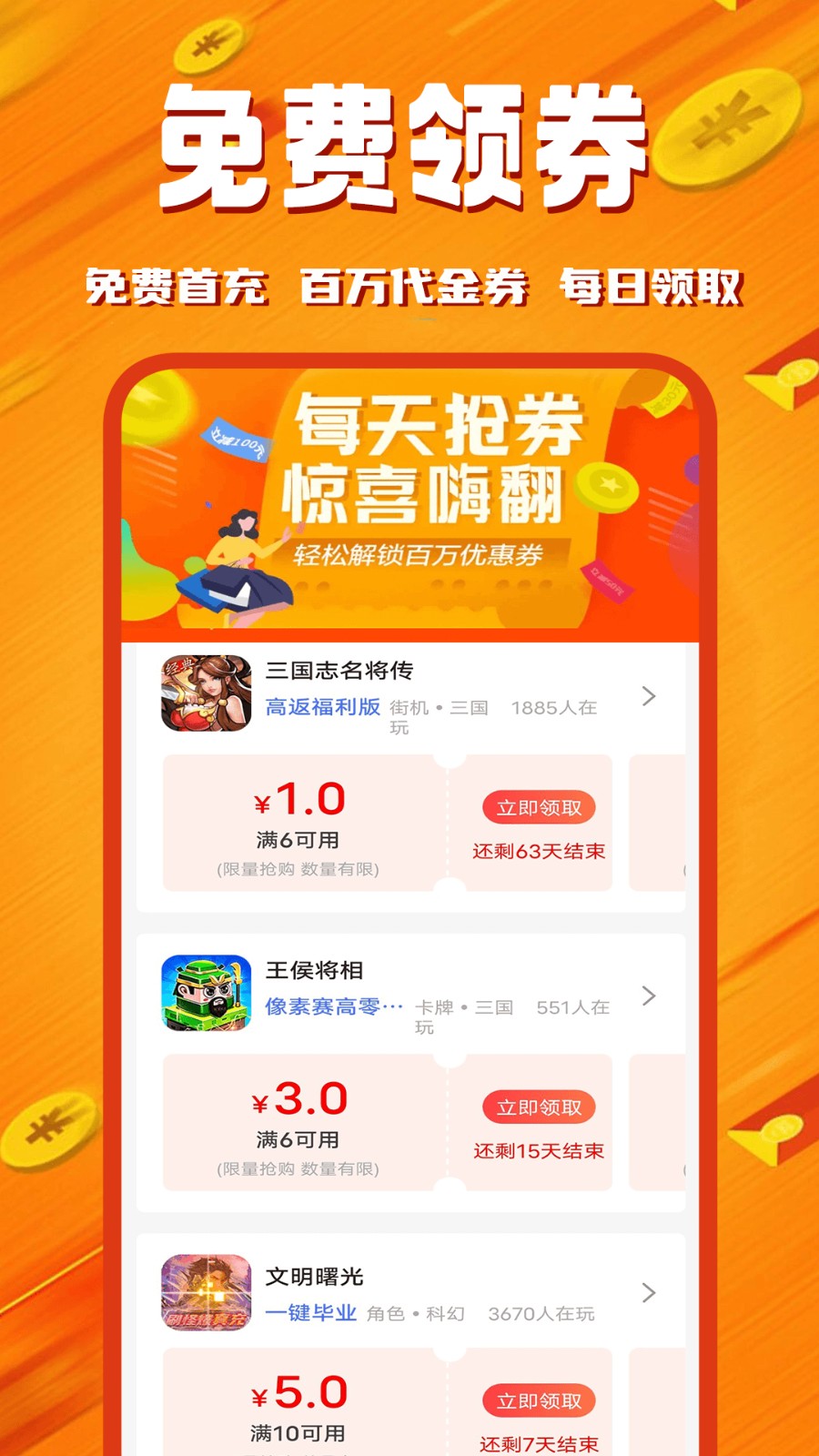Click the 文明曙光 game icon
This screenshot has height=1456, width=819.
(205, 1292)
